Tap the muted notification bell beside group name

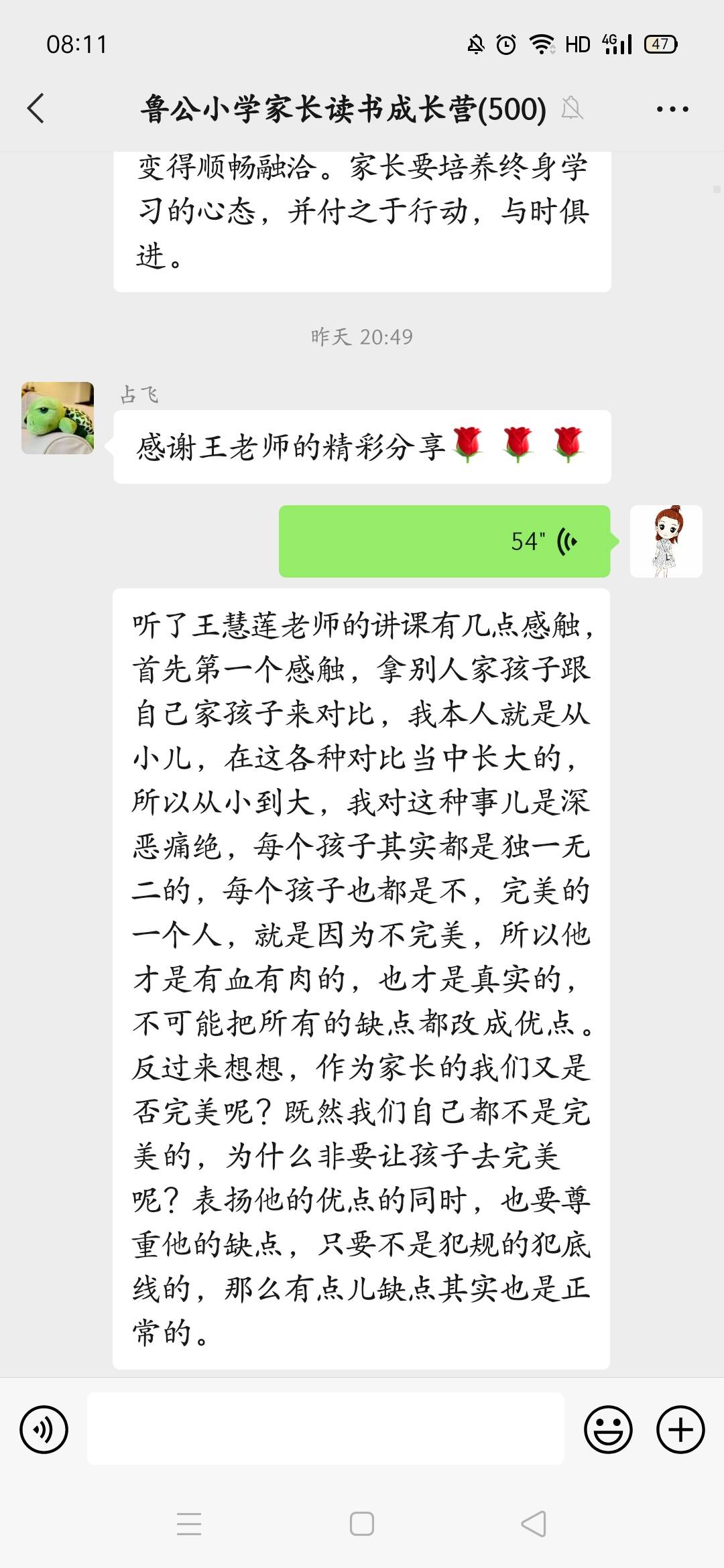573,109
